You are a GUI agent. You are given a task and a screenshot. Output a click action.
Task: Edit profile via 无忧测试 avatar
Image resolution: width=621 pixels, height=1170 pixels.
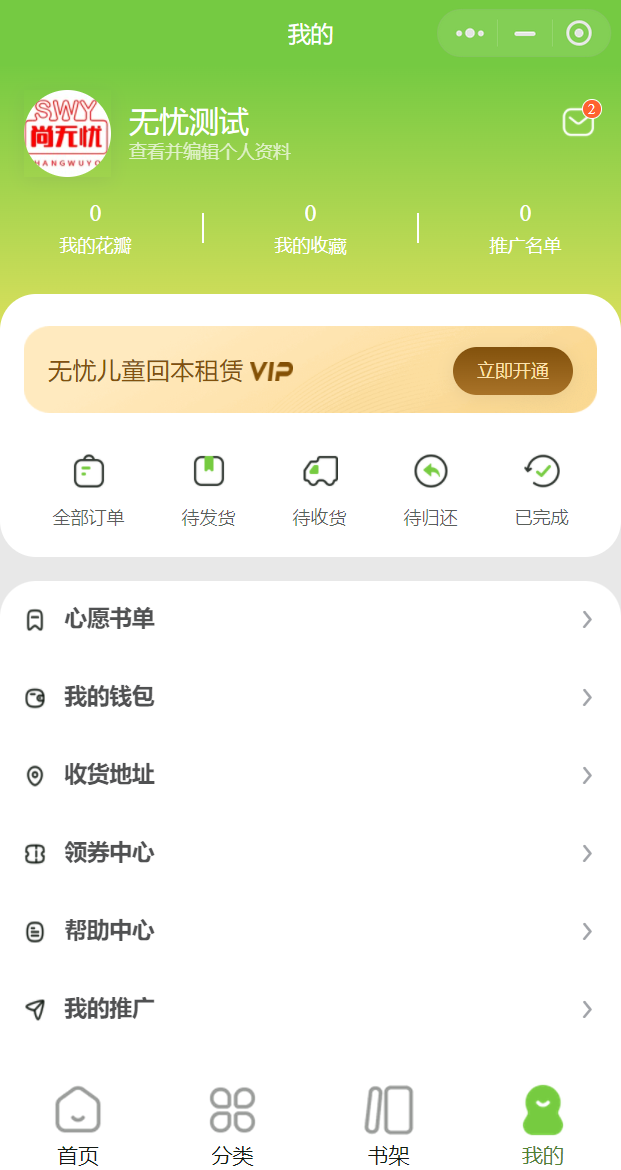tap(67, 134)
